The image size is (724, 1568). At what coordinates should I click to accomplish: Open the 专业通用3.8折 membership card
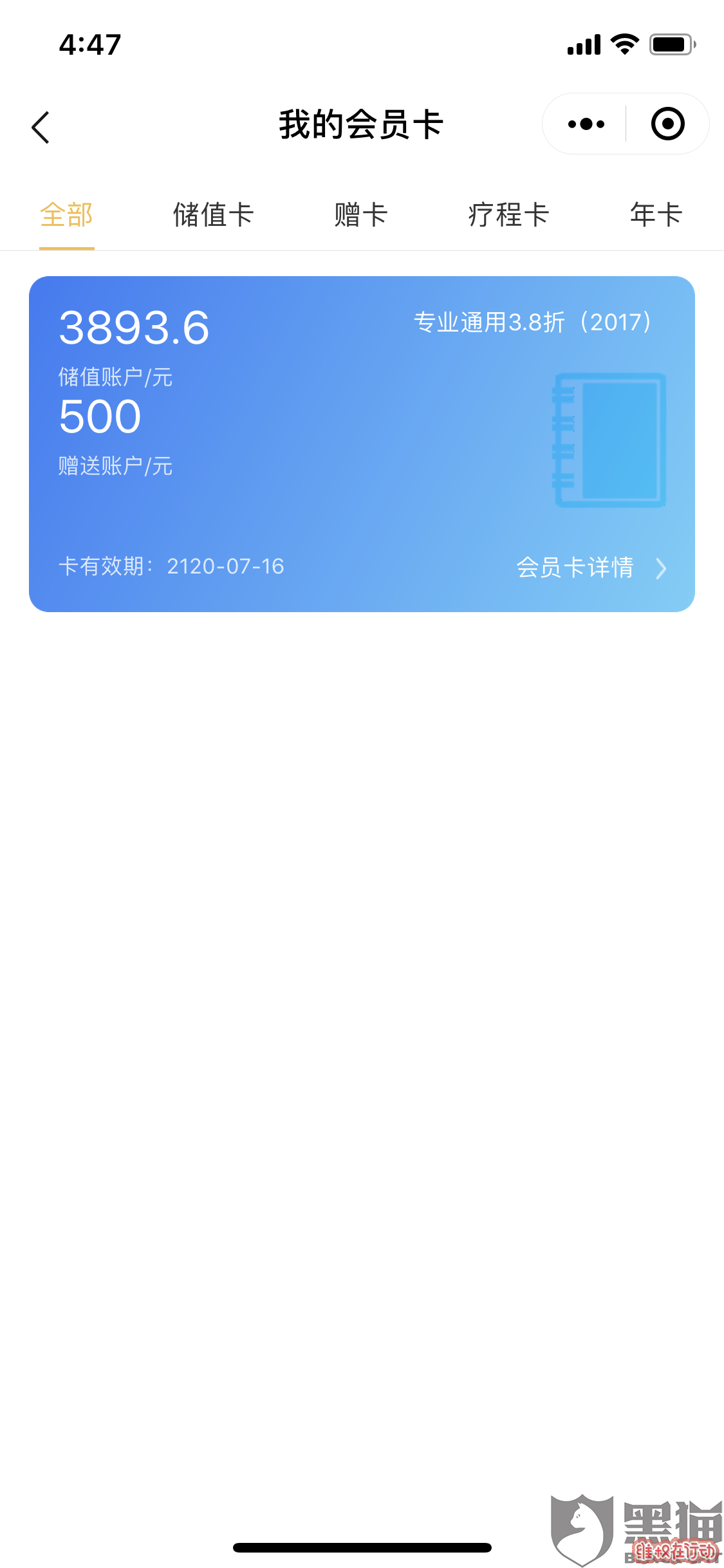tap(362, 444)
